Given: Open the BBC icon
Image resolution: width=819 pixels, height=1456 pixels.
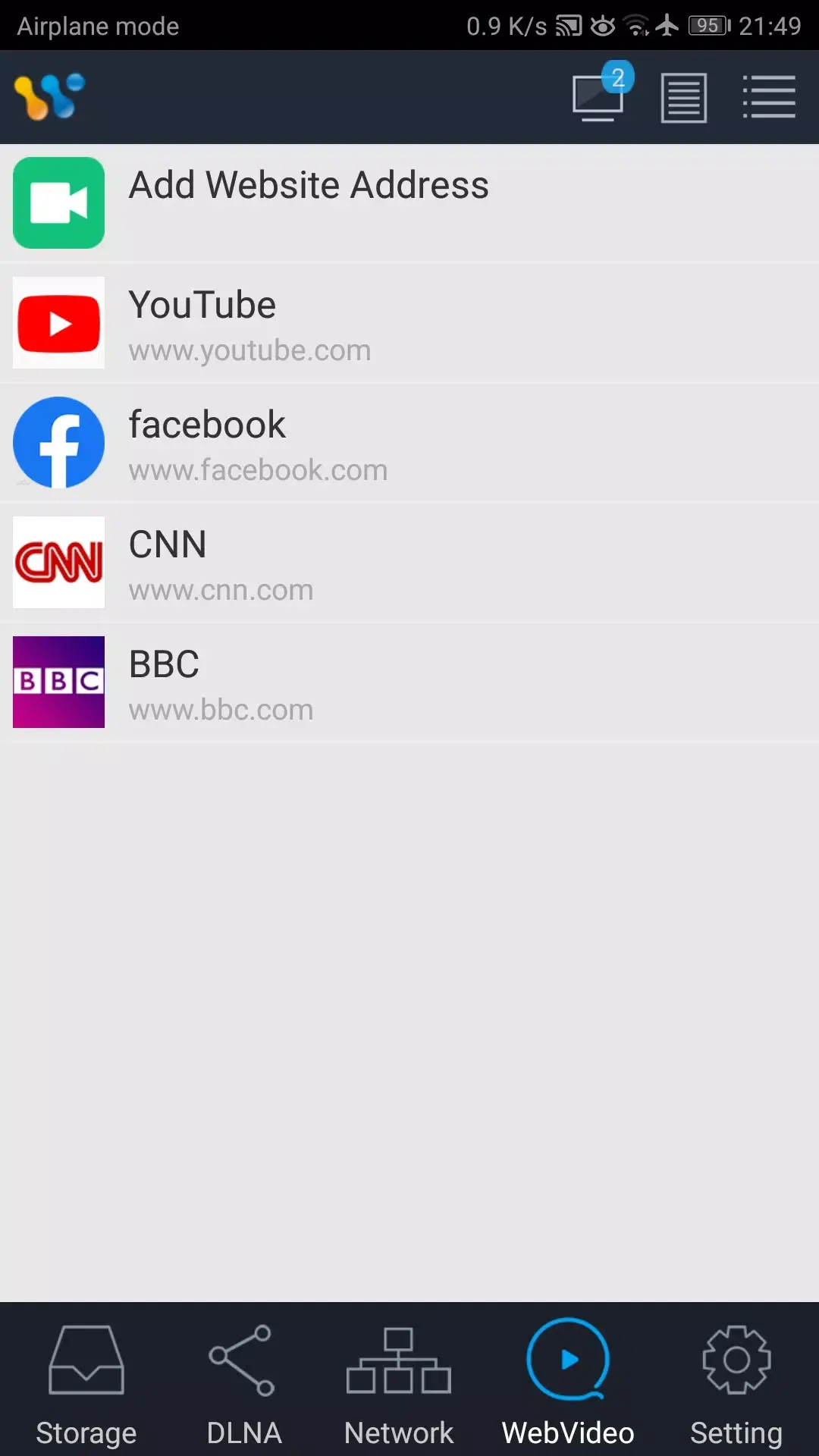Looking at the screenshot, I should tap(58, 682).
